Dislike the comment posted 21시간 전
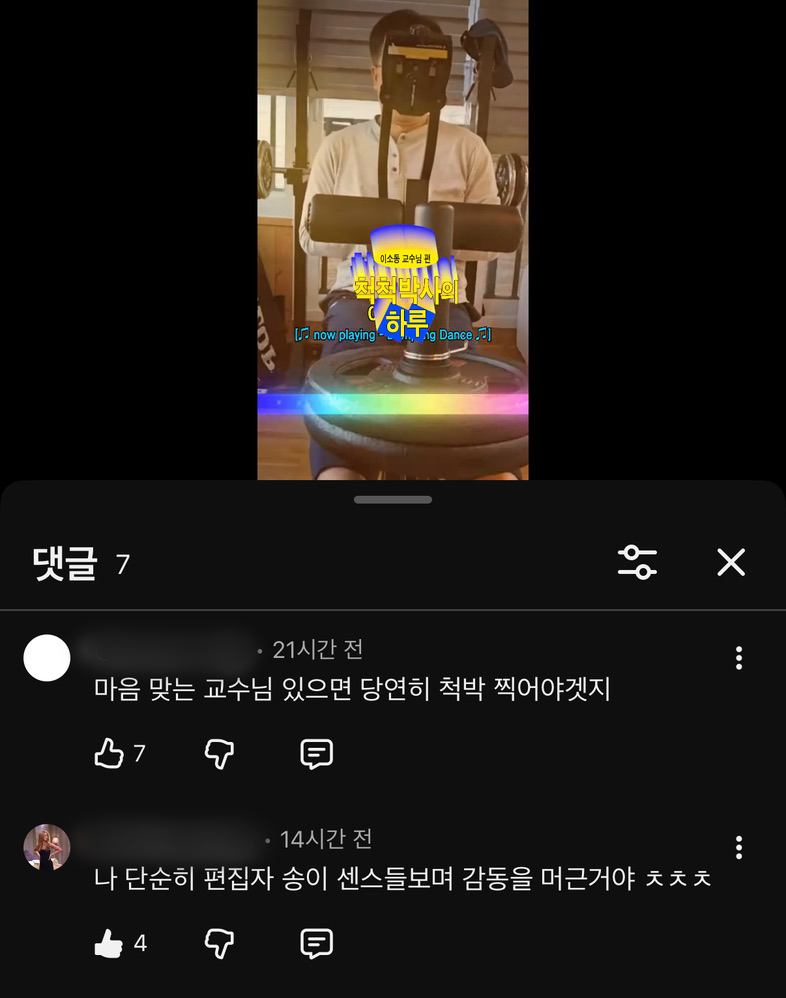 (219, 753)
